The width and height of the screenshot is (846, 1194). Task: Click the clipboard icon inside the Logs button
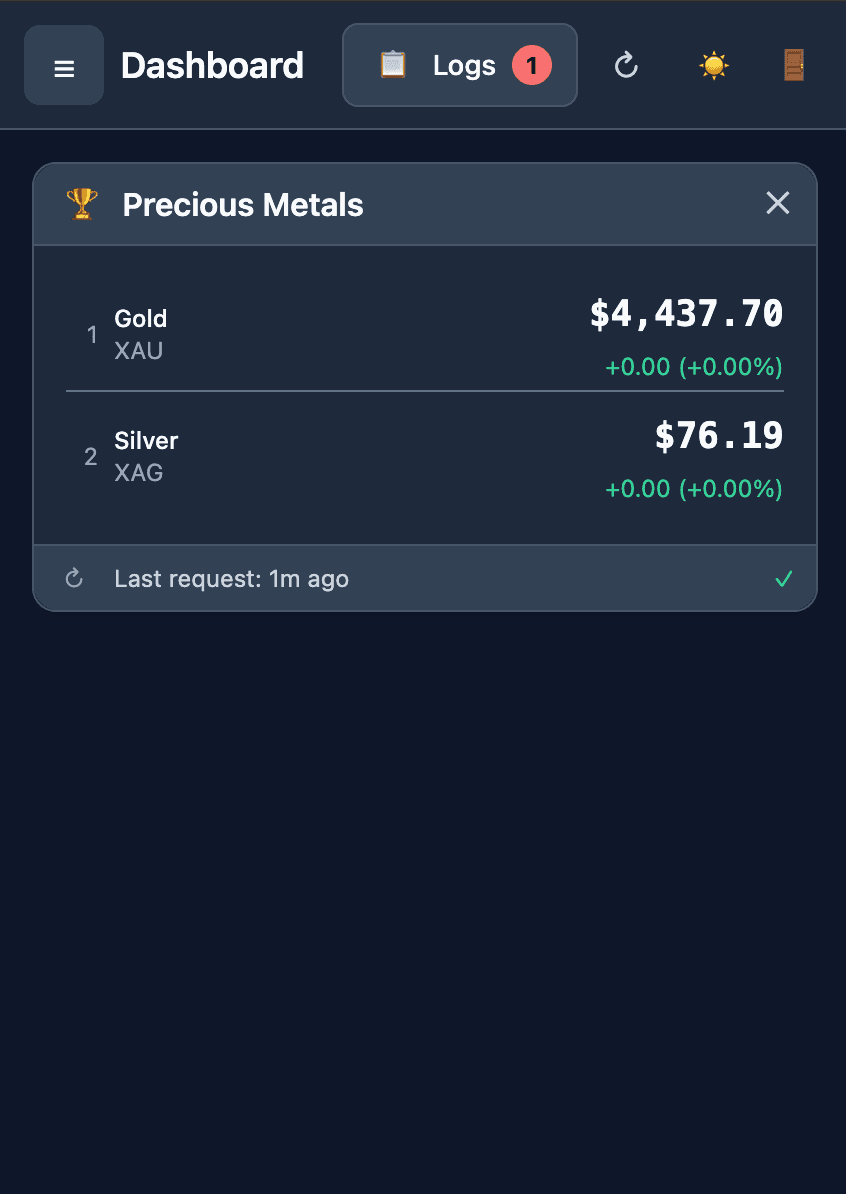(392, 64)
